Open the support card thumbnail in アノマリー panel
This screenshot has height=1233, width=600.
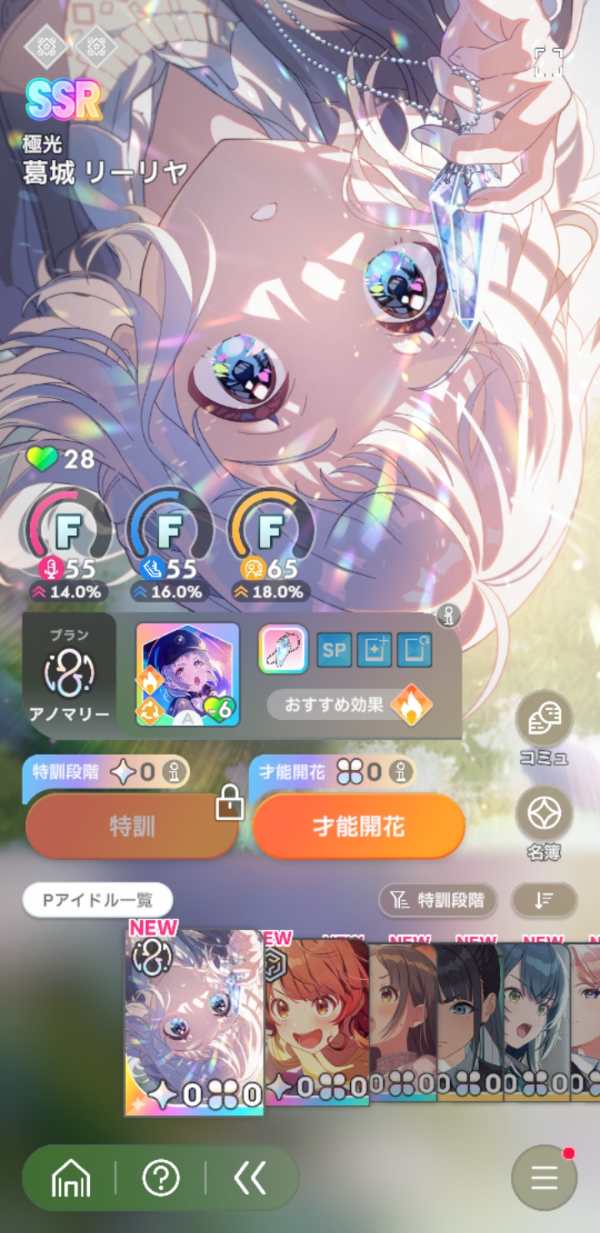[x=188, y=674]
